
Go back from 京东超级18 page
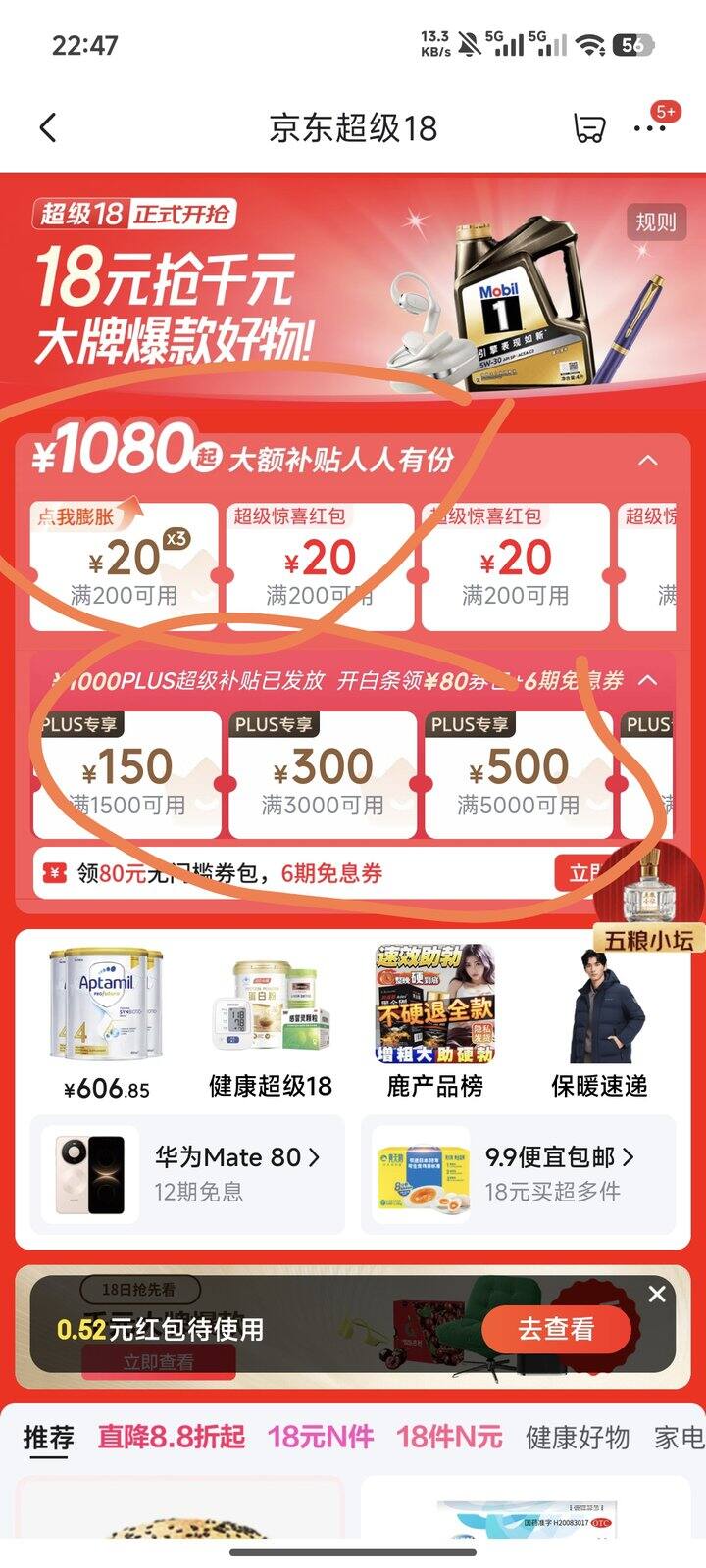pos(48,127)
